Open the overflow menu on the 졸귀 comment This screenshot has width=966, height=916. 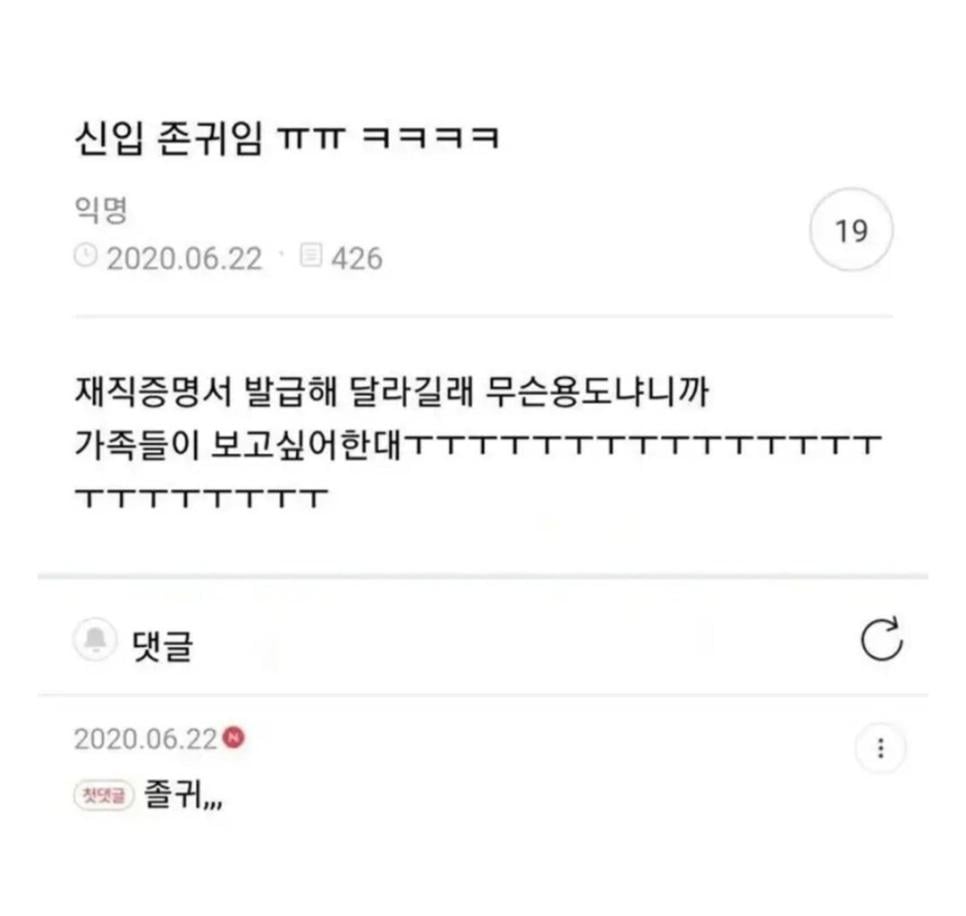[x=881, y=748]
